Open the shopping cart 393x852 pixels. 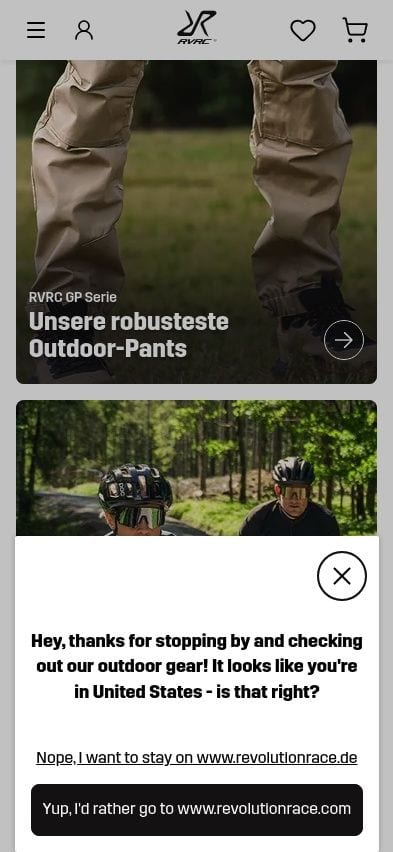355,30
